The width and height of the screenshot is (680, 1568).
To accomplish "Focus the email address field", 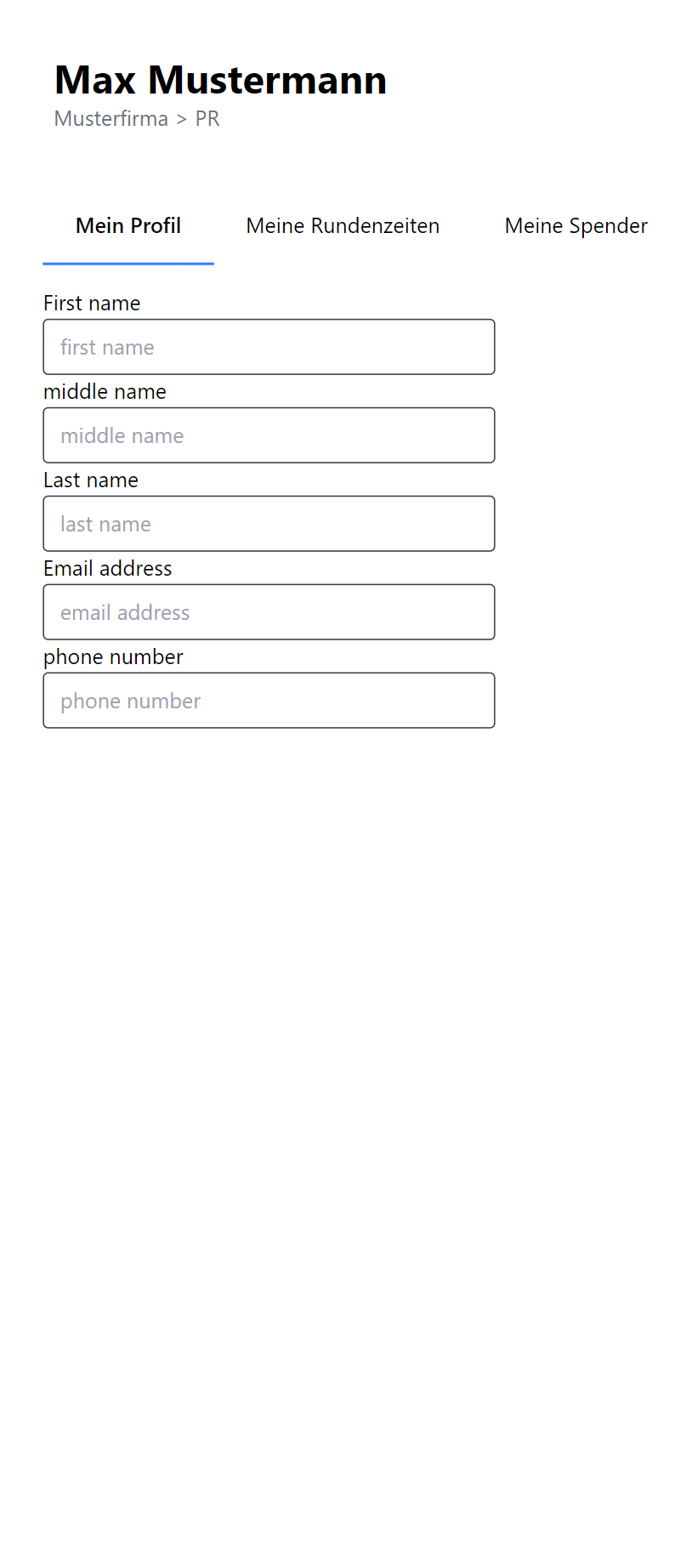I will click(x=269, y=612).
